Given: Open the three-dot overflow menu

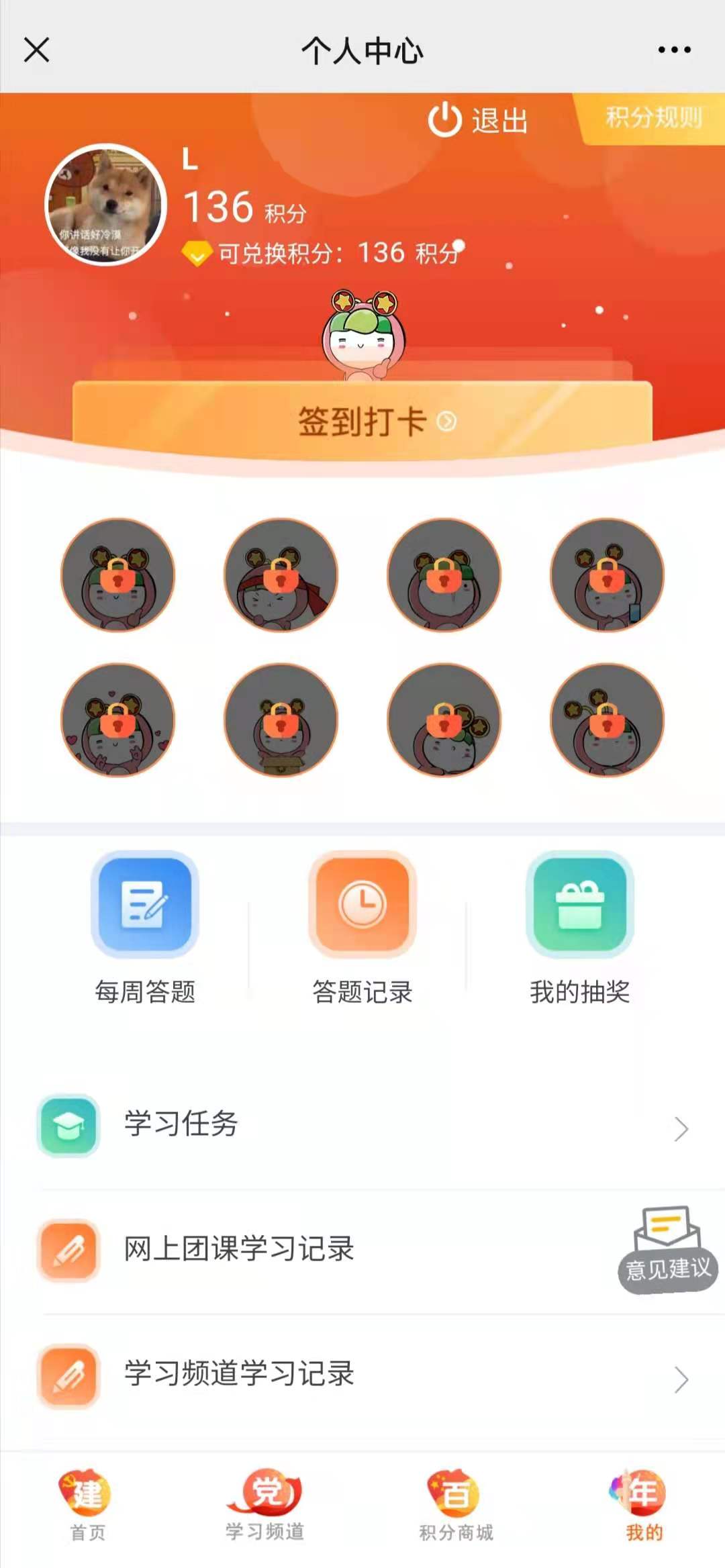Looking at the screenshot, I should coord(674,50).
